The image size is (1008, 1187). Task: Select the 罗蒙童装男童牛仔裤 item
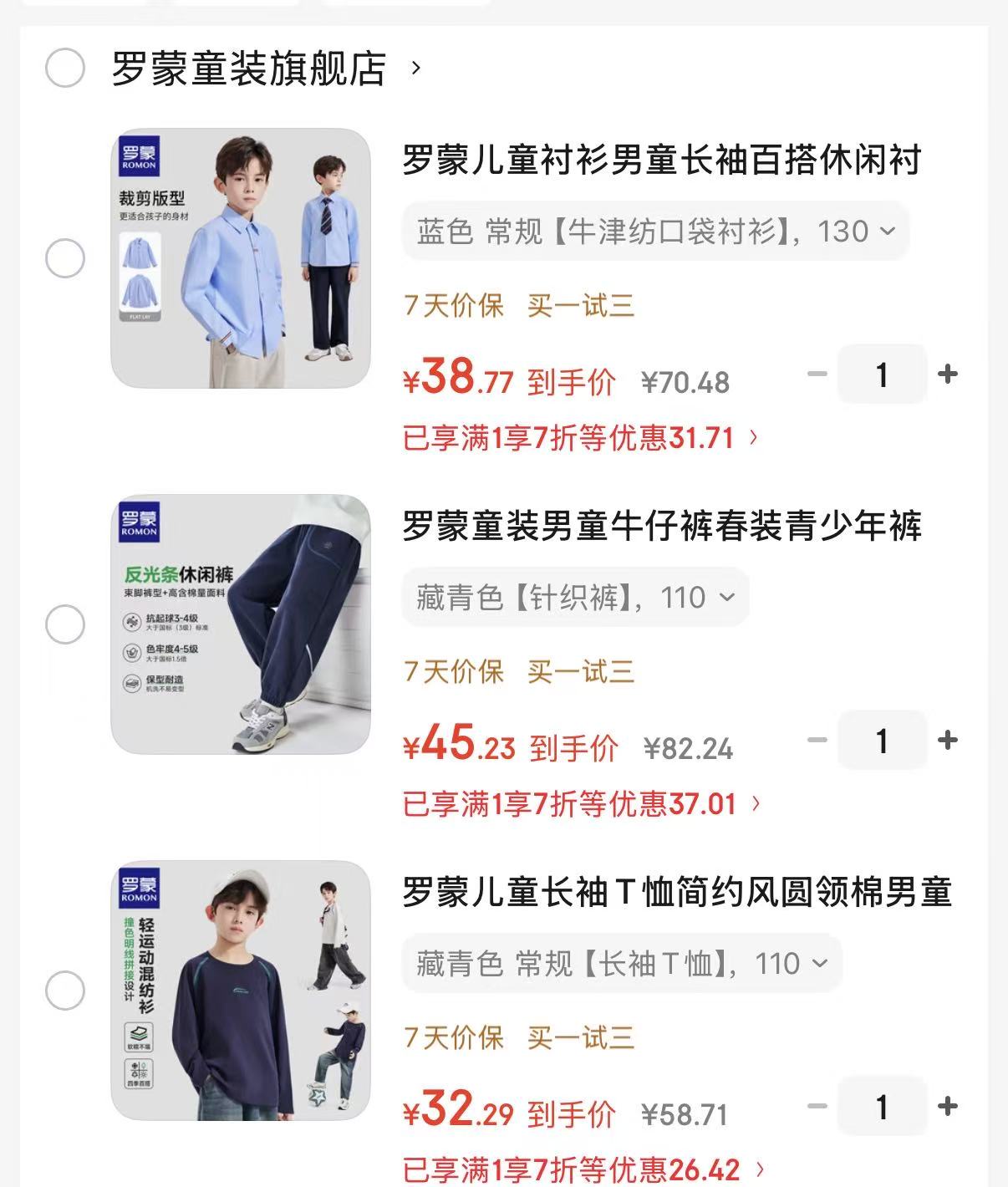[65, 624]
